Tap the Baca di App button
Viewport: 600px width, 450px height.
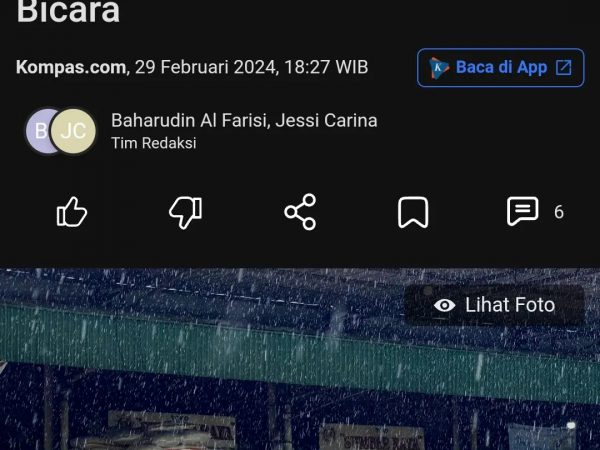500,68
